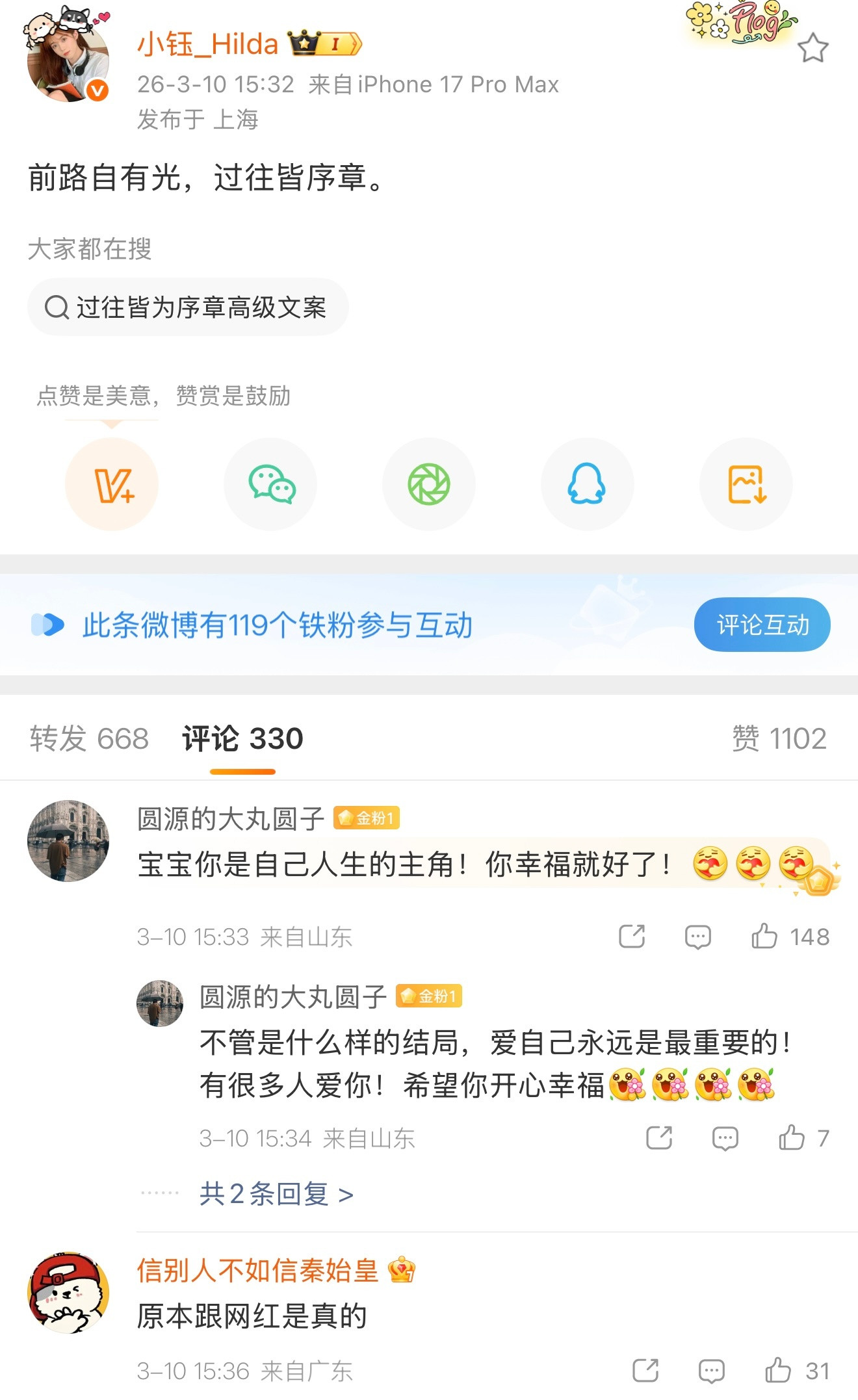
Task: Share the post to WeChat Moments
Action: pos(429,484)
